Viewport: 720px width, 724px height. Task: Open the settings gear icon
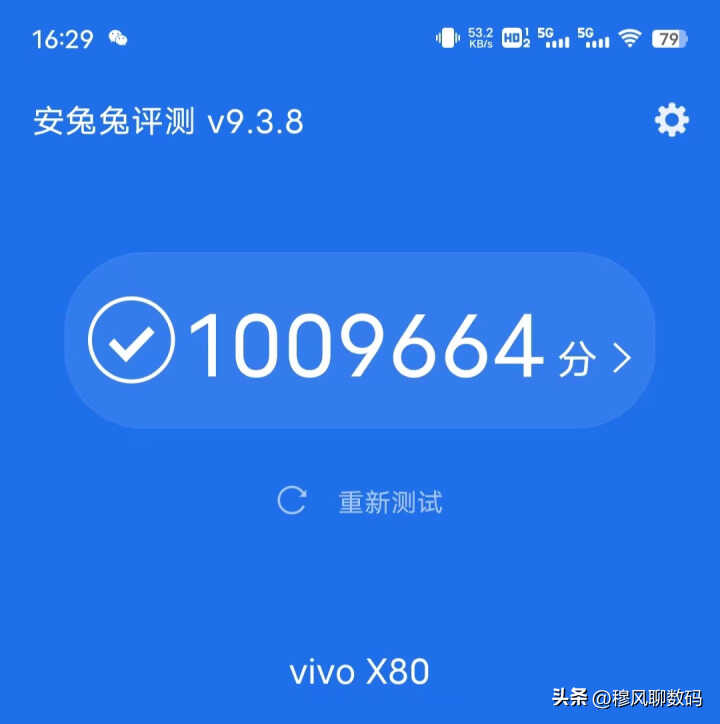[671, 121]
